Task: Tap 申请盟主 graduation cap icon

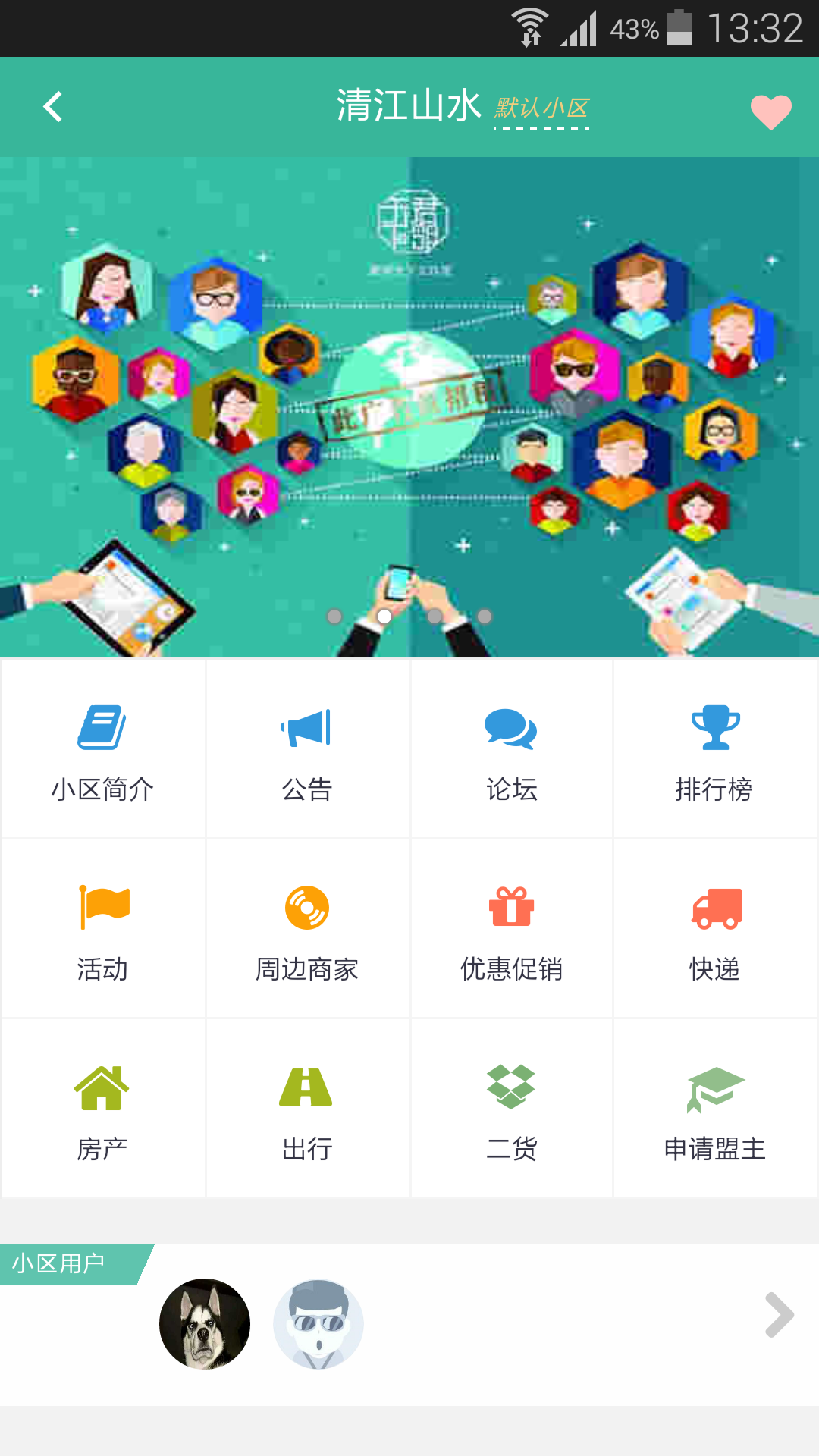Action: coord(716,1088)
